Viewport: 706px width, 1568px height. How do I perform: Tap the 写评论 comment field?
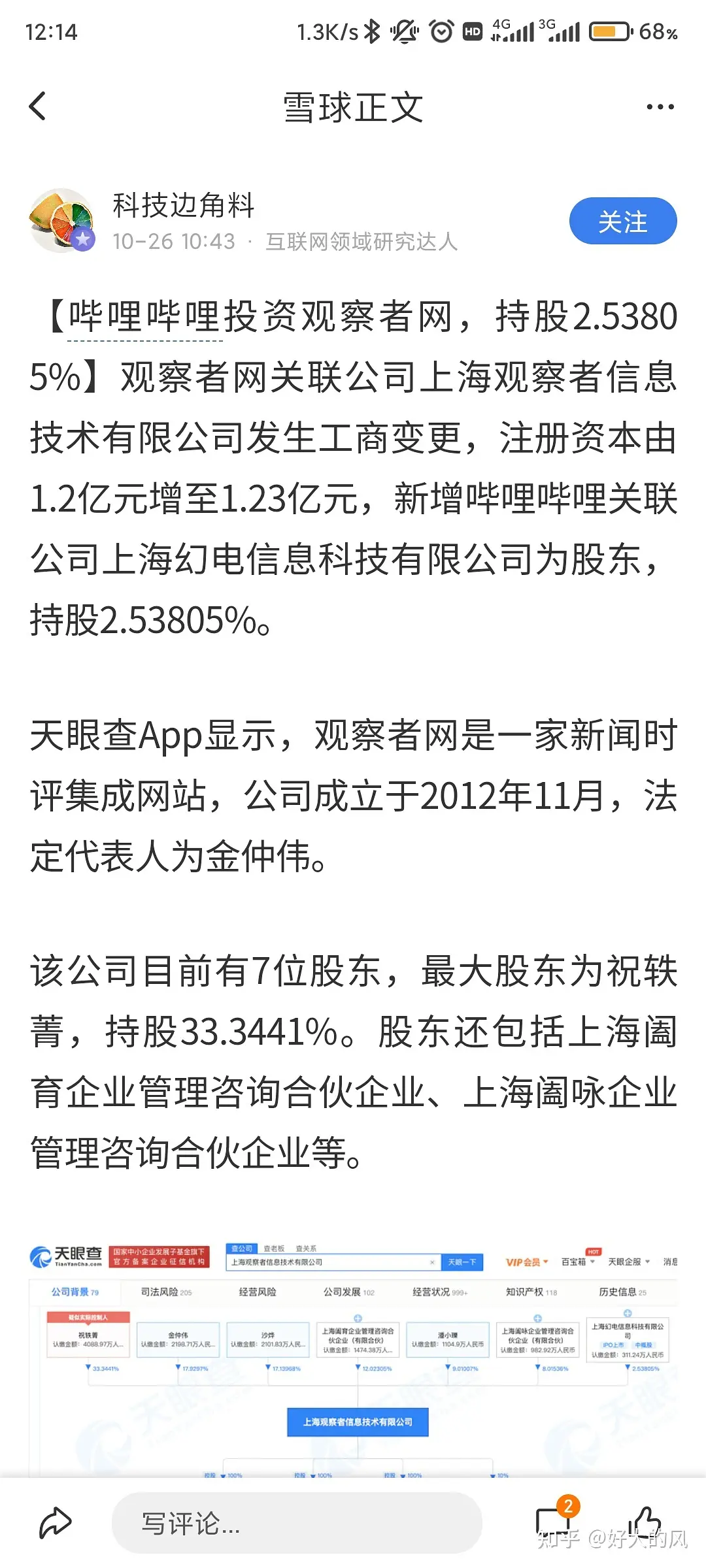click(297, 1523)
